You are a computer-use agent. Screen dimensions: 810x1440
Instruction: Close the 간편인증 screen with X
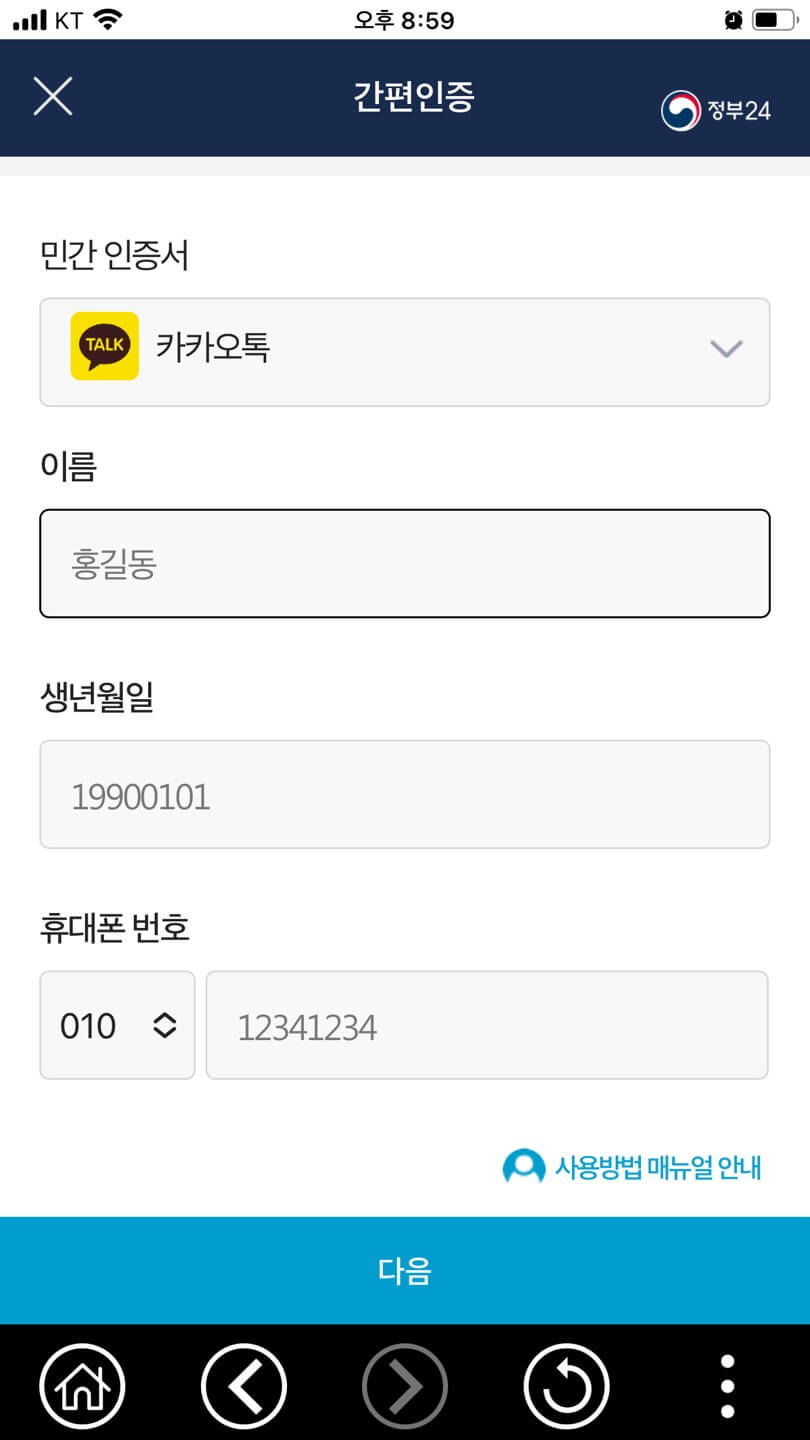point(52,97)
